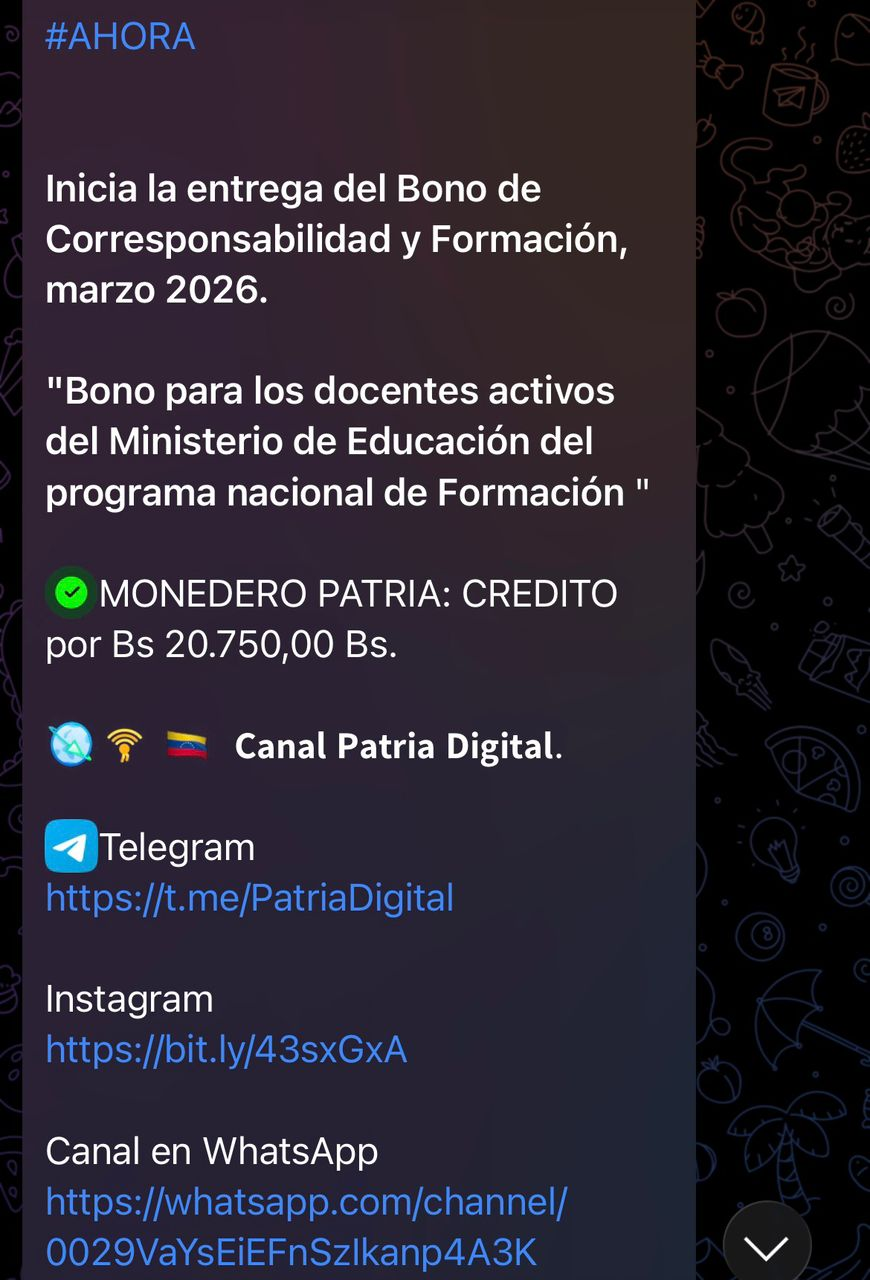The image size is (870, 1280).
Task: Open the #AHORA hashtag
Action: 120,37
